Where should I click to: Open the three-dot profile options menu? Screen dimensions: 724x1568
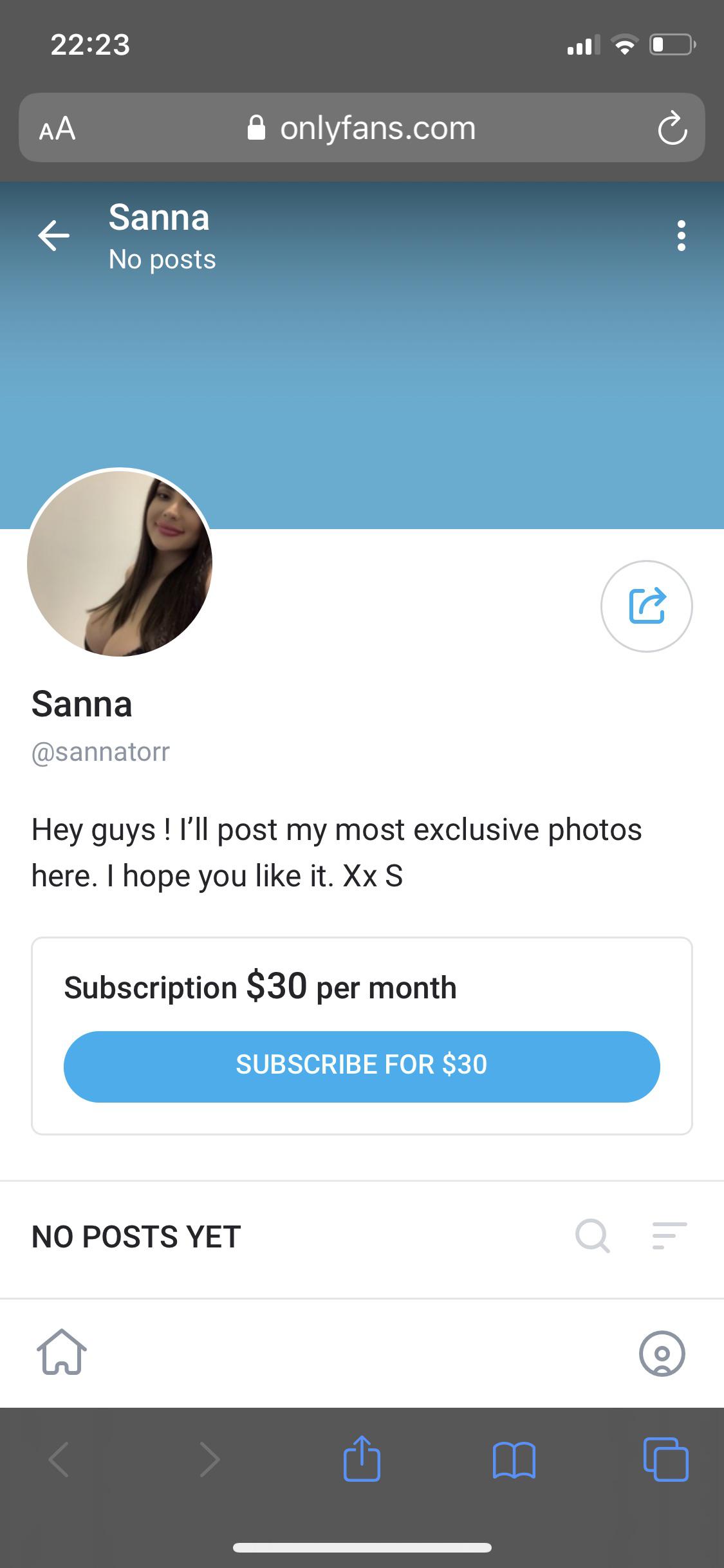click(682, 236)
